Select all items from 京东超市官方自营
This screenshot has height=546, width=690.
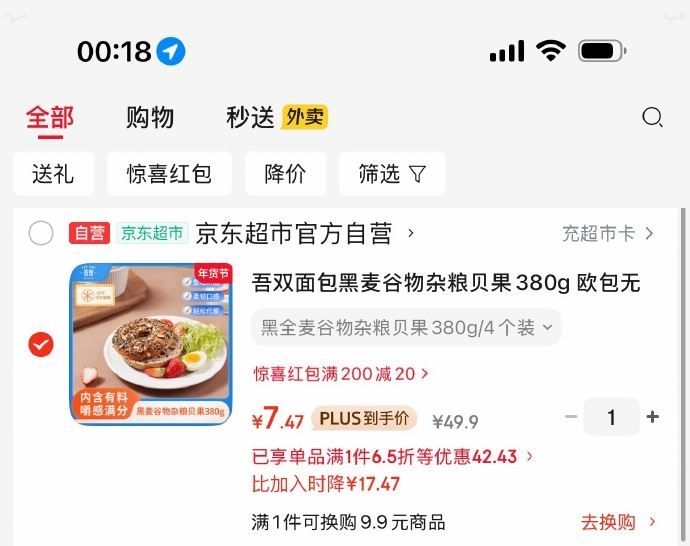(41, 233)
